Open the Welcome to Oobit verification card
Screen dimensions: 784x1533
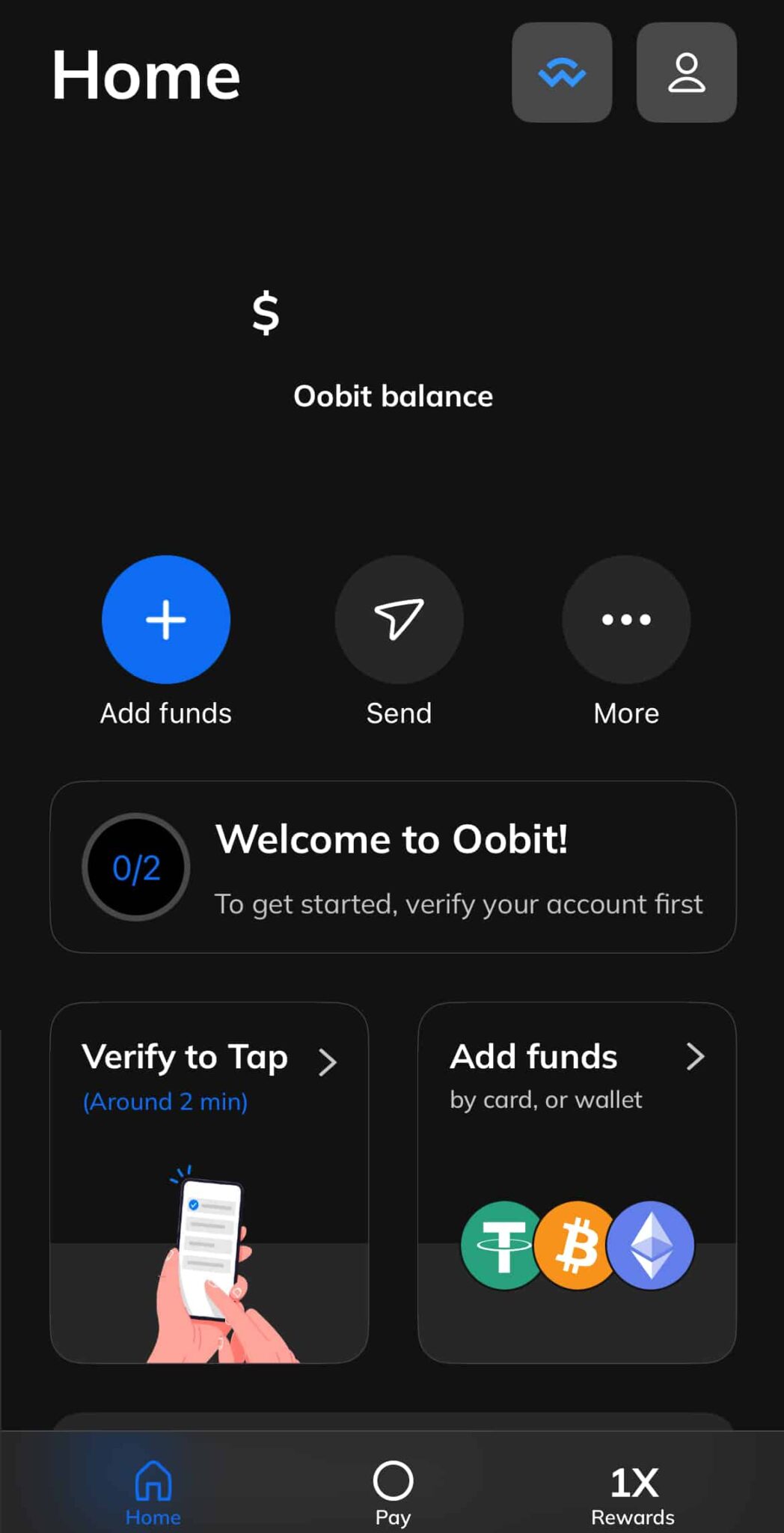coord(393,867)
